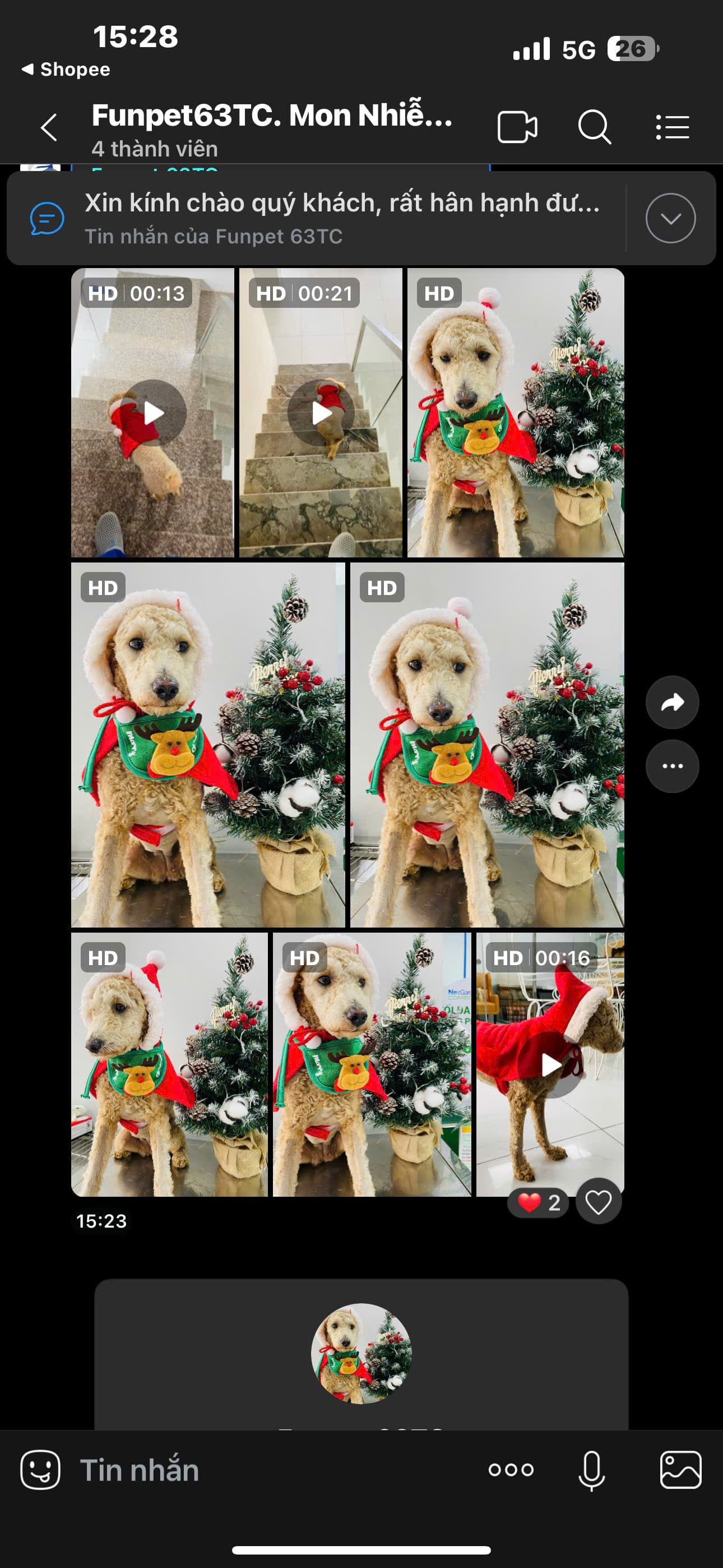Open more attachment options (three circles)
This screenshot has width=723, height=1568.
(511, 1469)
